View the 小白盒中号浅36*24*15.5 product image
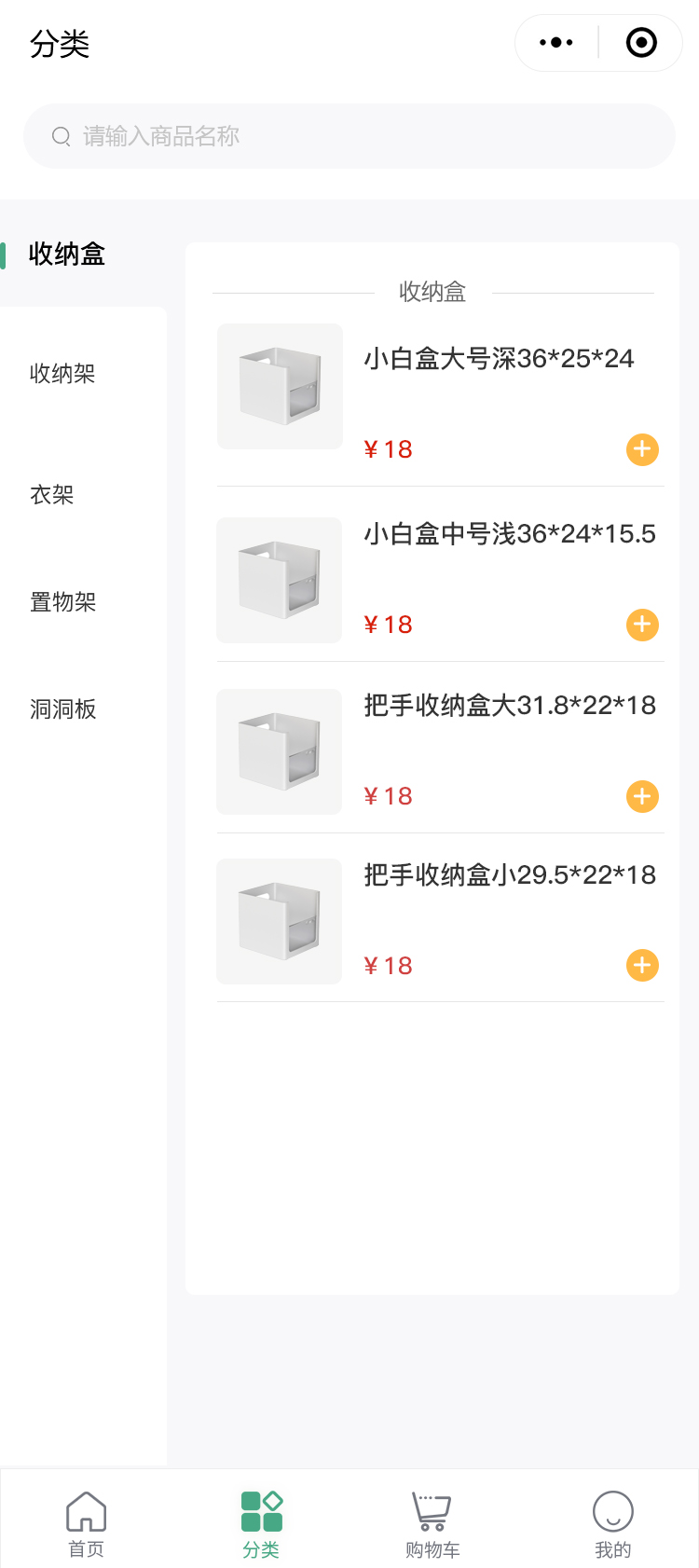Image resolution: width=699 pixels, height=1568 pixels. (x=280, y=580)
